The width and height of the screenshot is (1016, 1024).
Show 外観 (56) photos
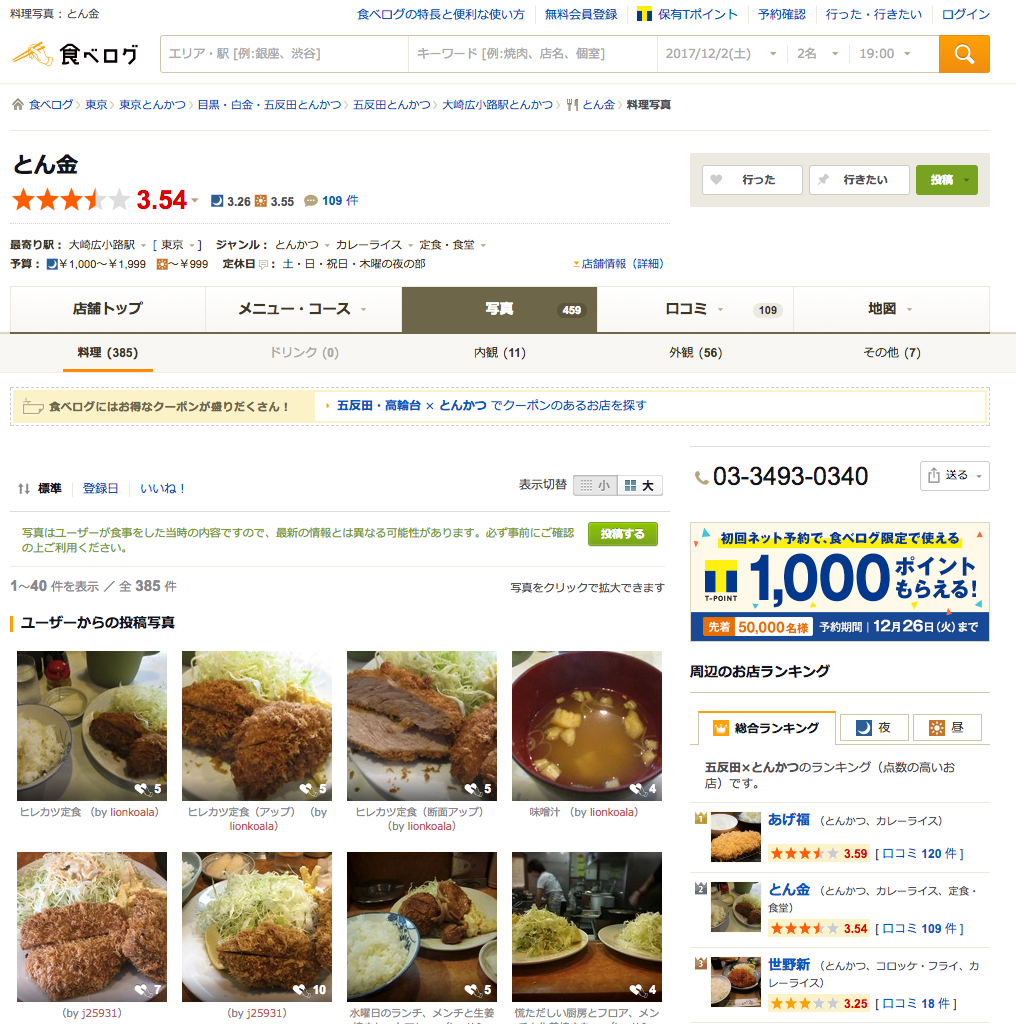(695, 353)
